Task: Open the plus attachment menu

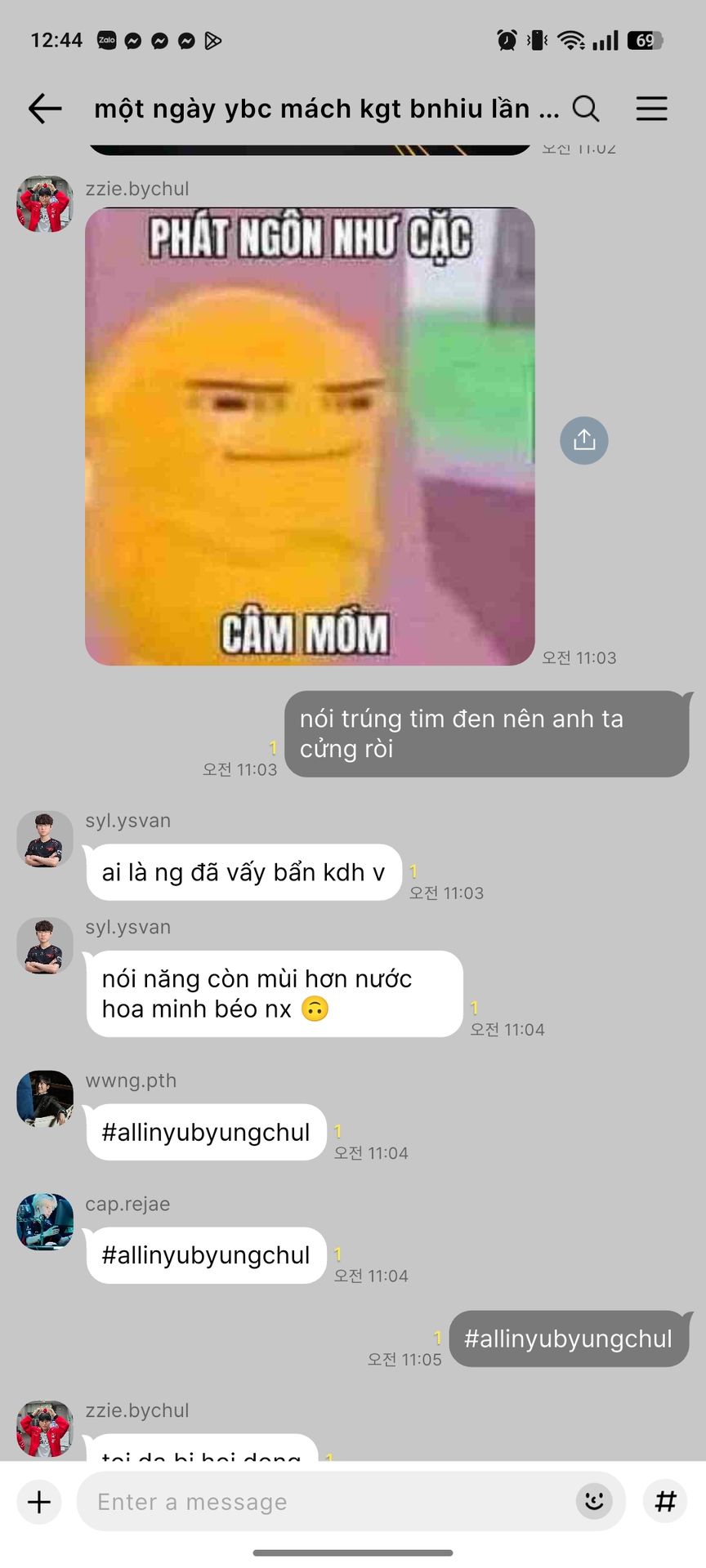Action: (x=39, y=1501)
